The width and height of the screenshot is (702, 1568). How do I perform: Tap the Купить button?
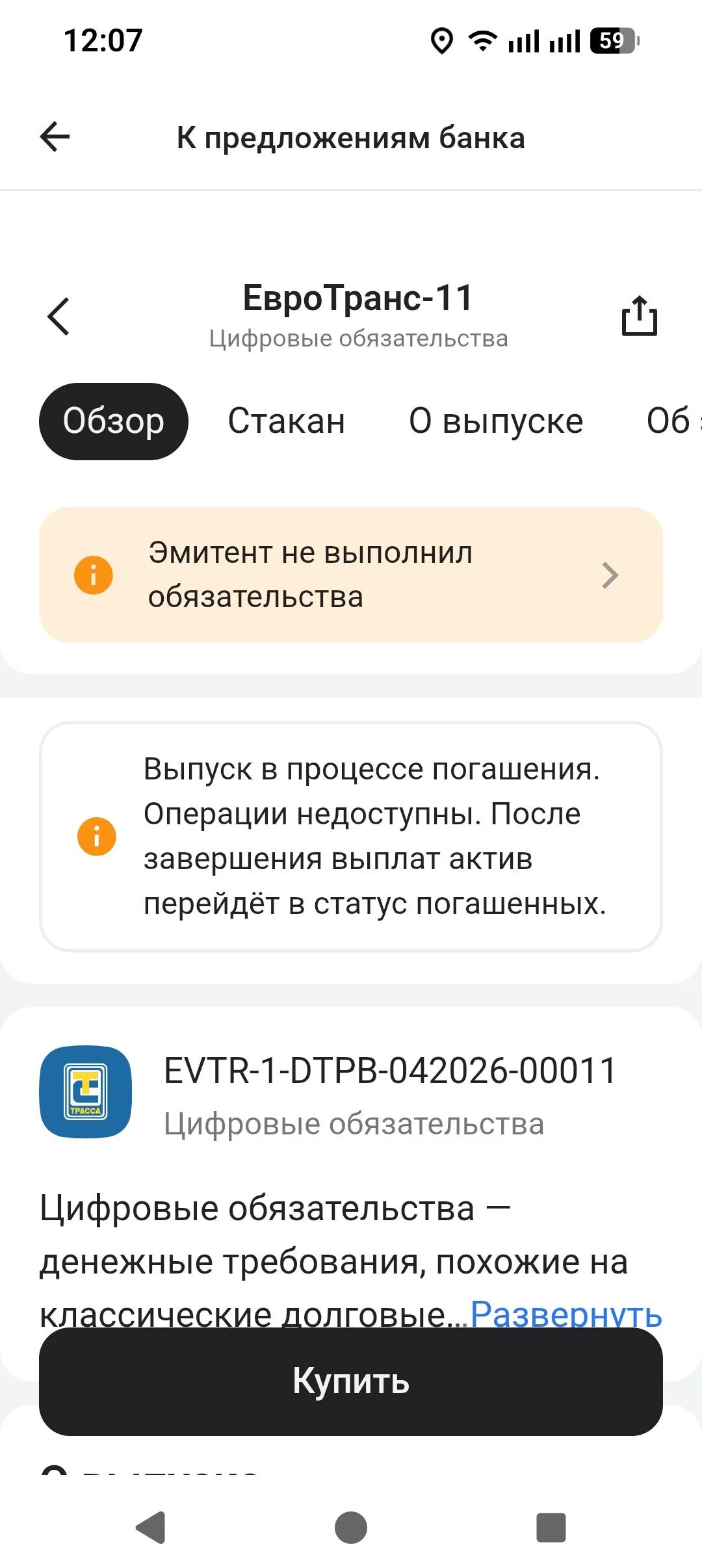[351, 1381]
